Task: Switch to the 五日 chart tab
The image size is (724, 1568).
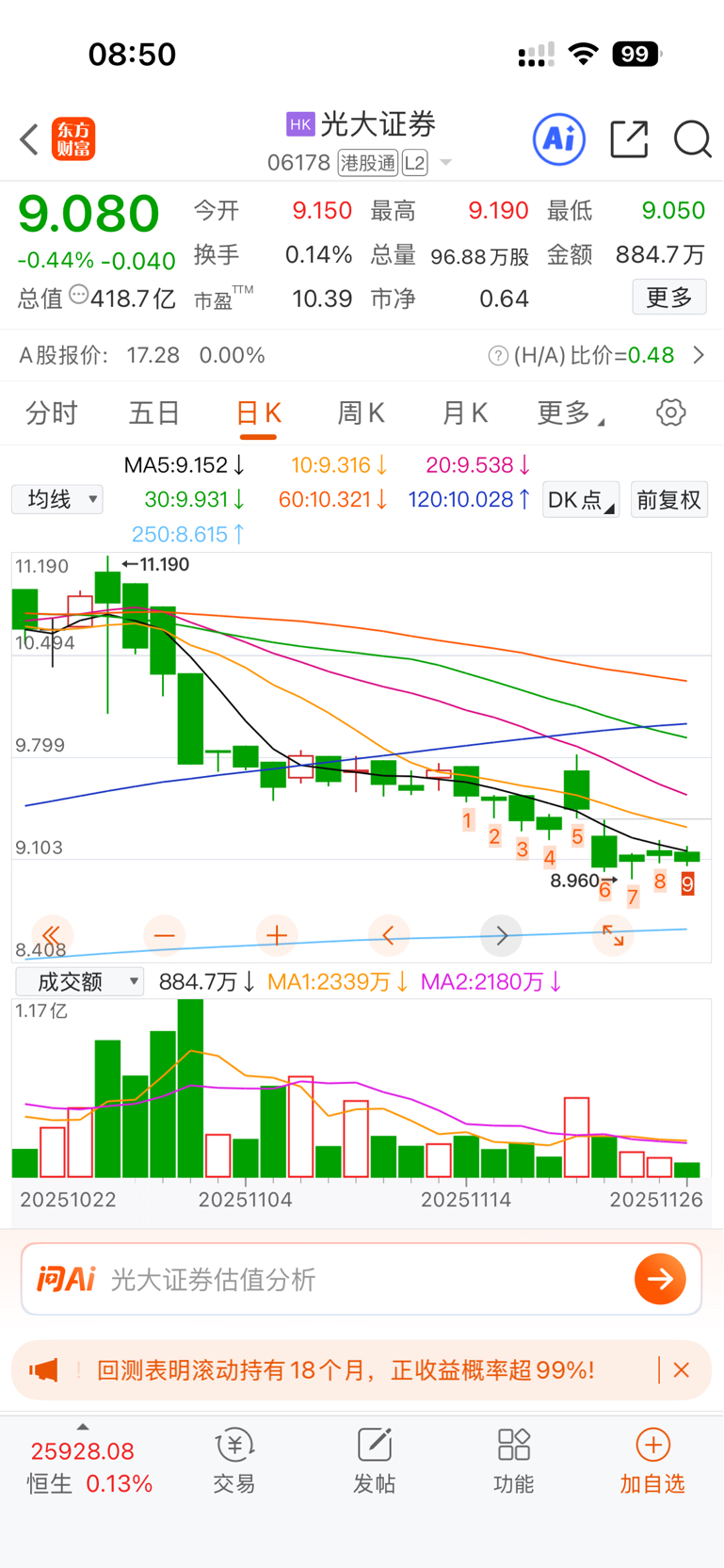Action: [x=154, y=412]
